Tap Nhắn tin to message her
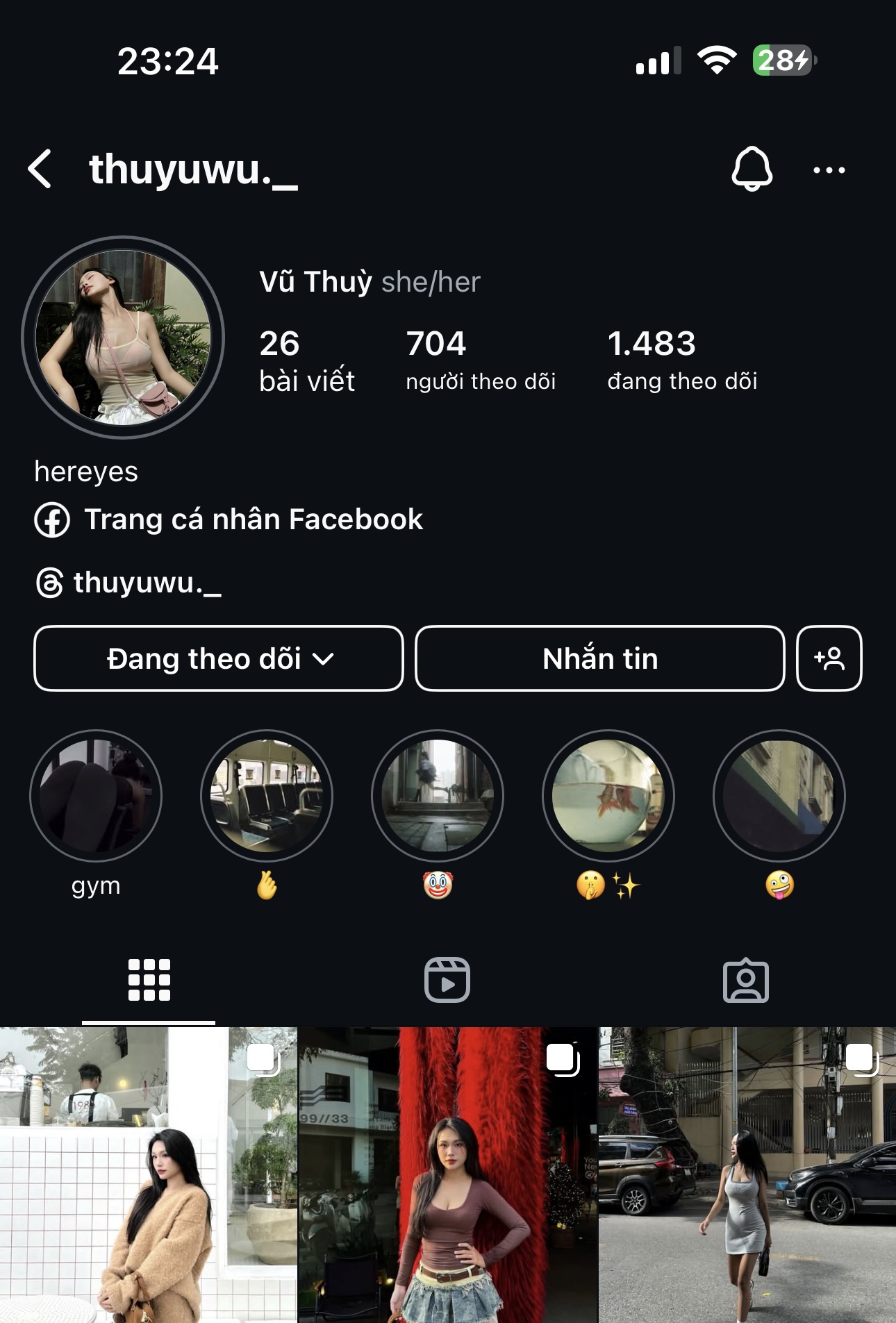The image size is (896, 1323). pyautogui.click(x=600, y=658)
